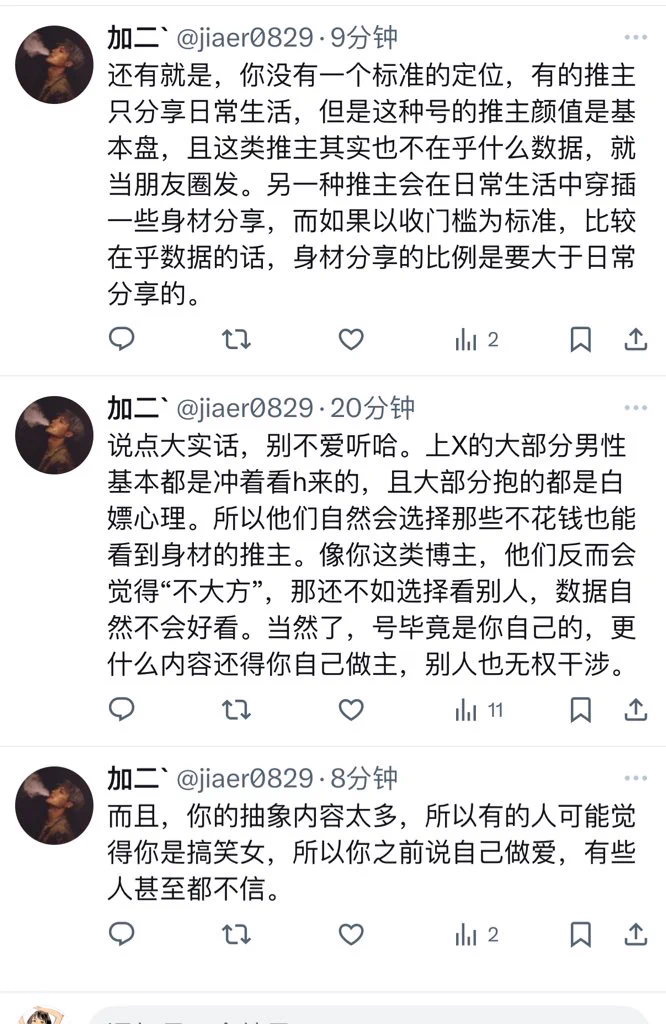This screenshot has height=1024, width=666.
Task: Retweet the post from 8分钟 ago
Action: (236, 935)
